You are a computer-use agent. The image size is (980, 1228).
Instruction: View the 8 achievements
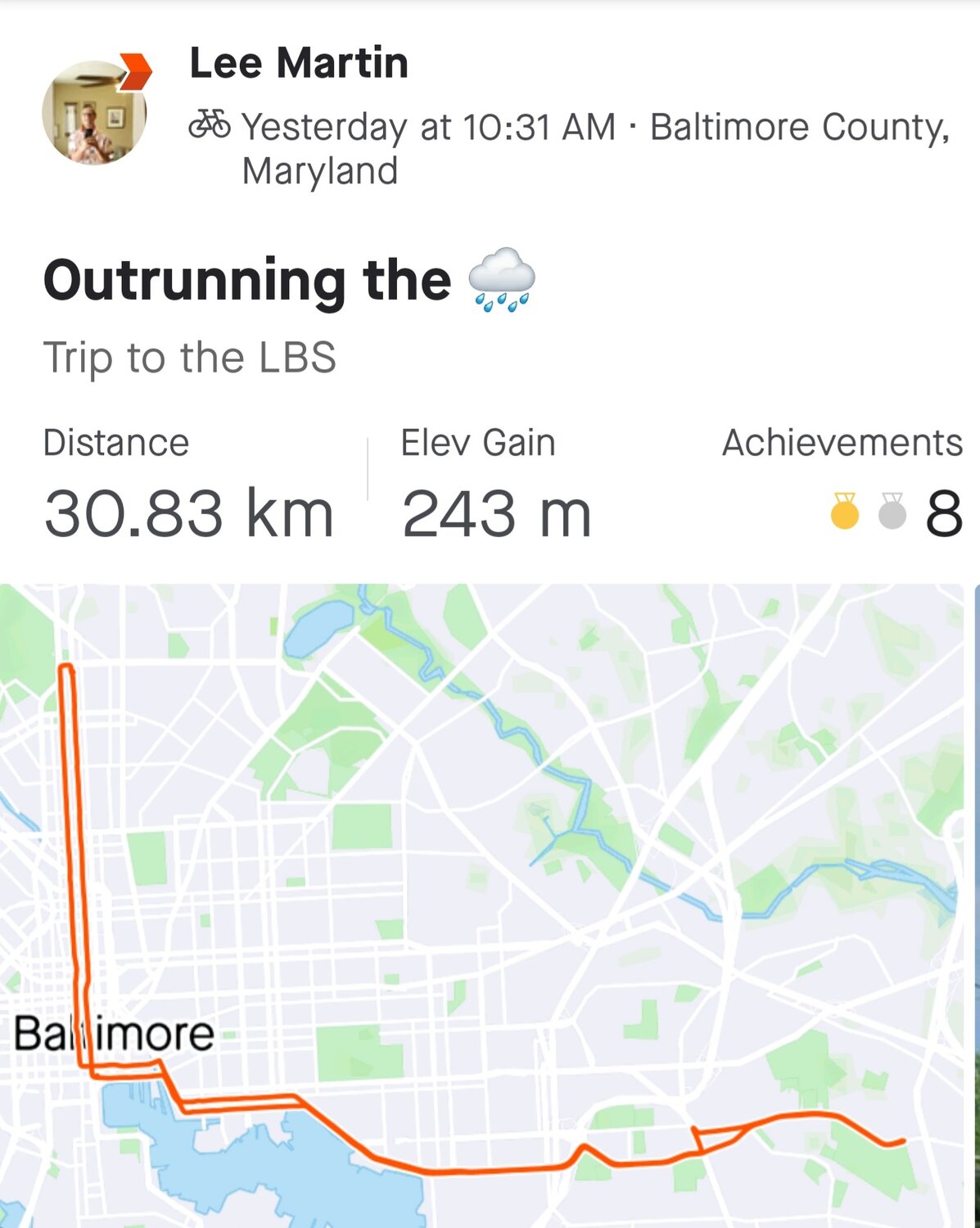(896, 513)
